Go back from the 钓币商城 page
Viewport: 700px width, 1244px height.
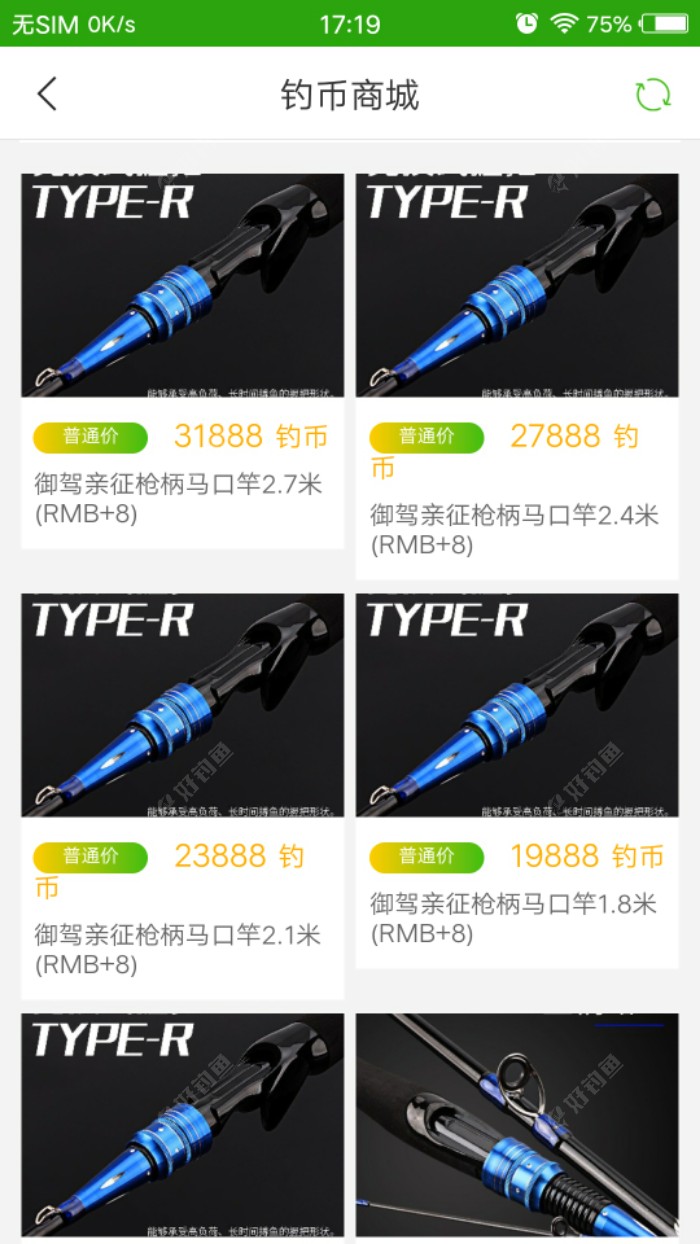[47, 94]
